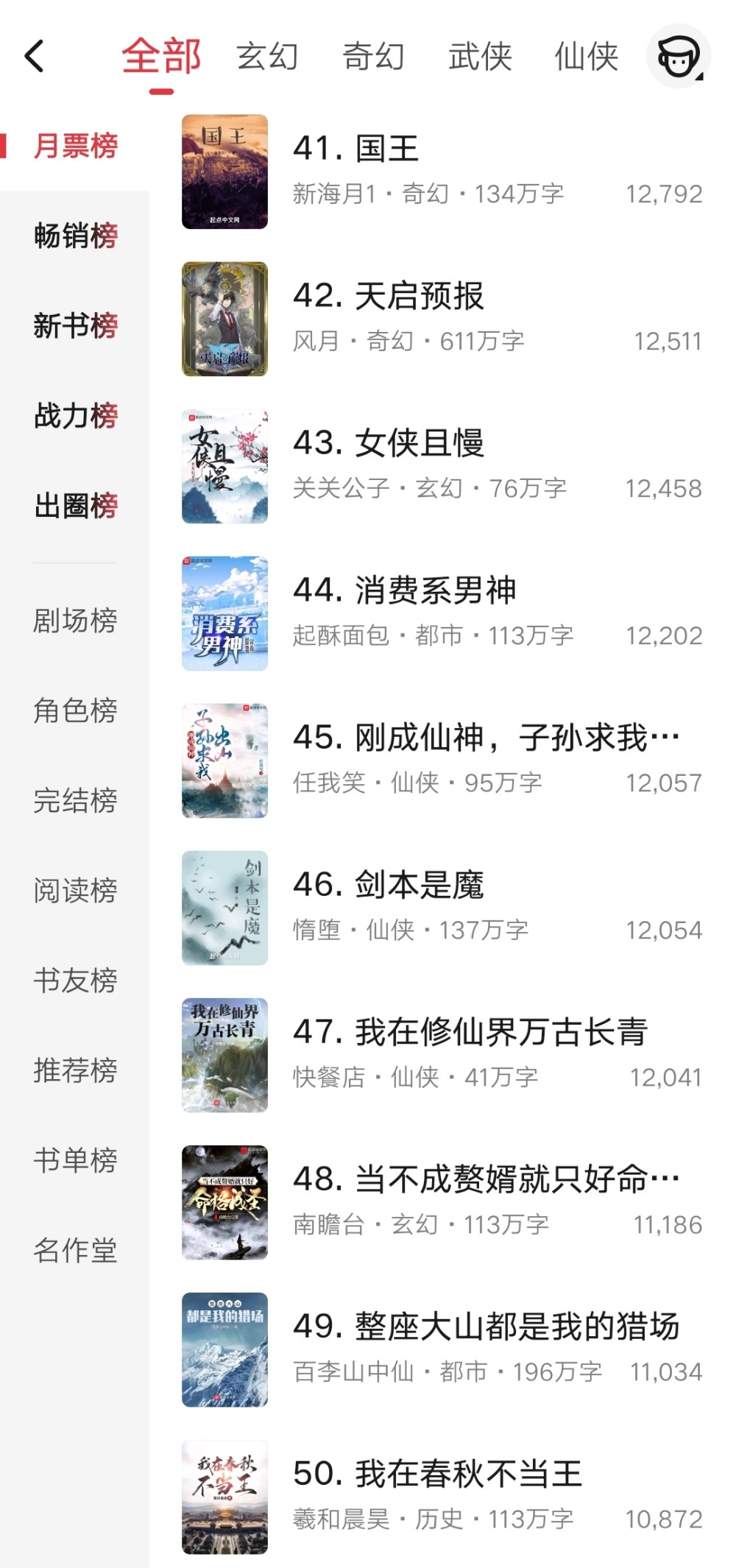The width and height of the screenshot is (736, 1568).
Task: Open the book 国王
Action: (442, 172)
